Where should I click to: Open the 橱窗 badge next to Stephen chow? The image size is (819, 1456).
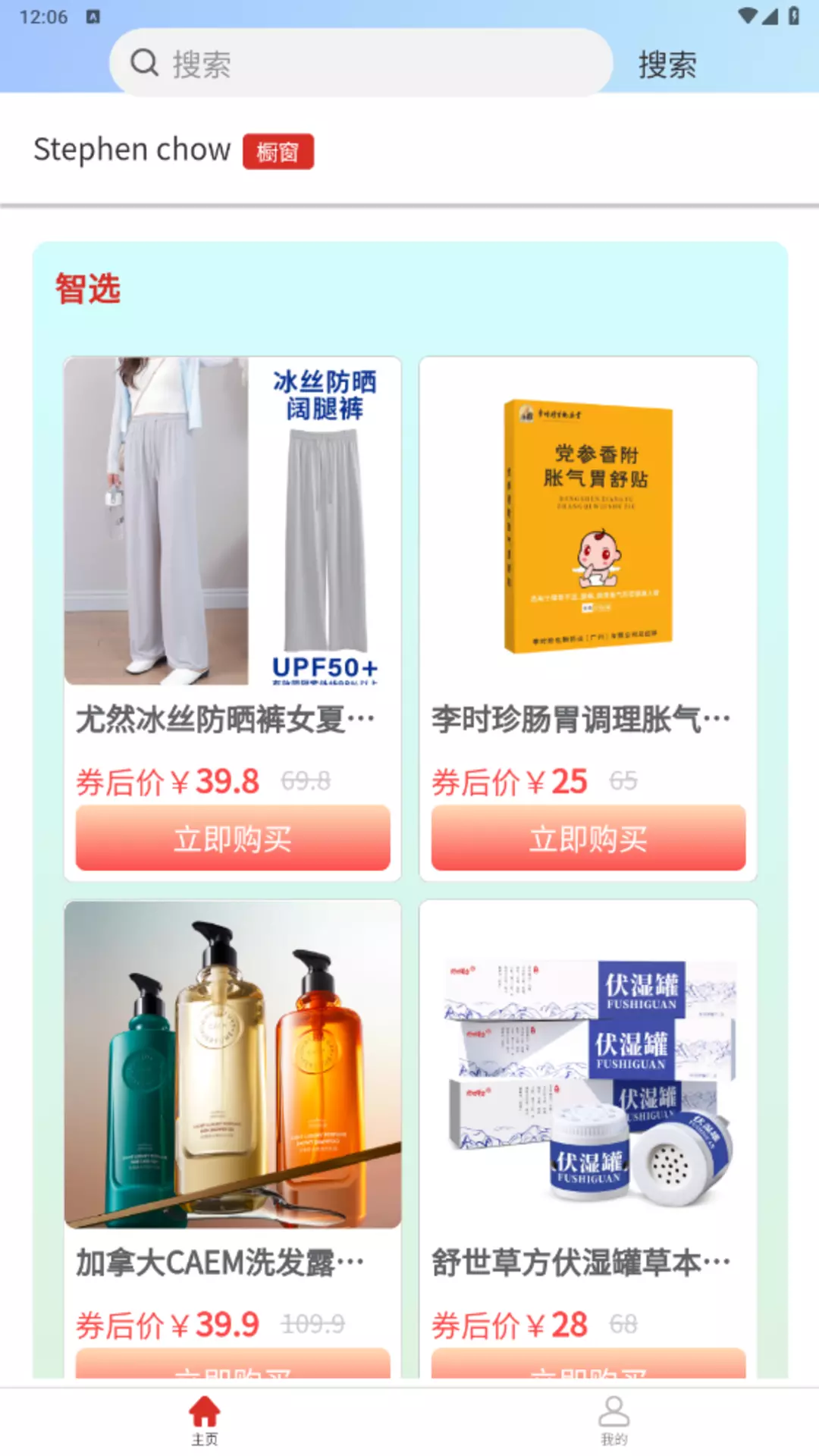(278, 152)
